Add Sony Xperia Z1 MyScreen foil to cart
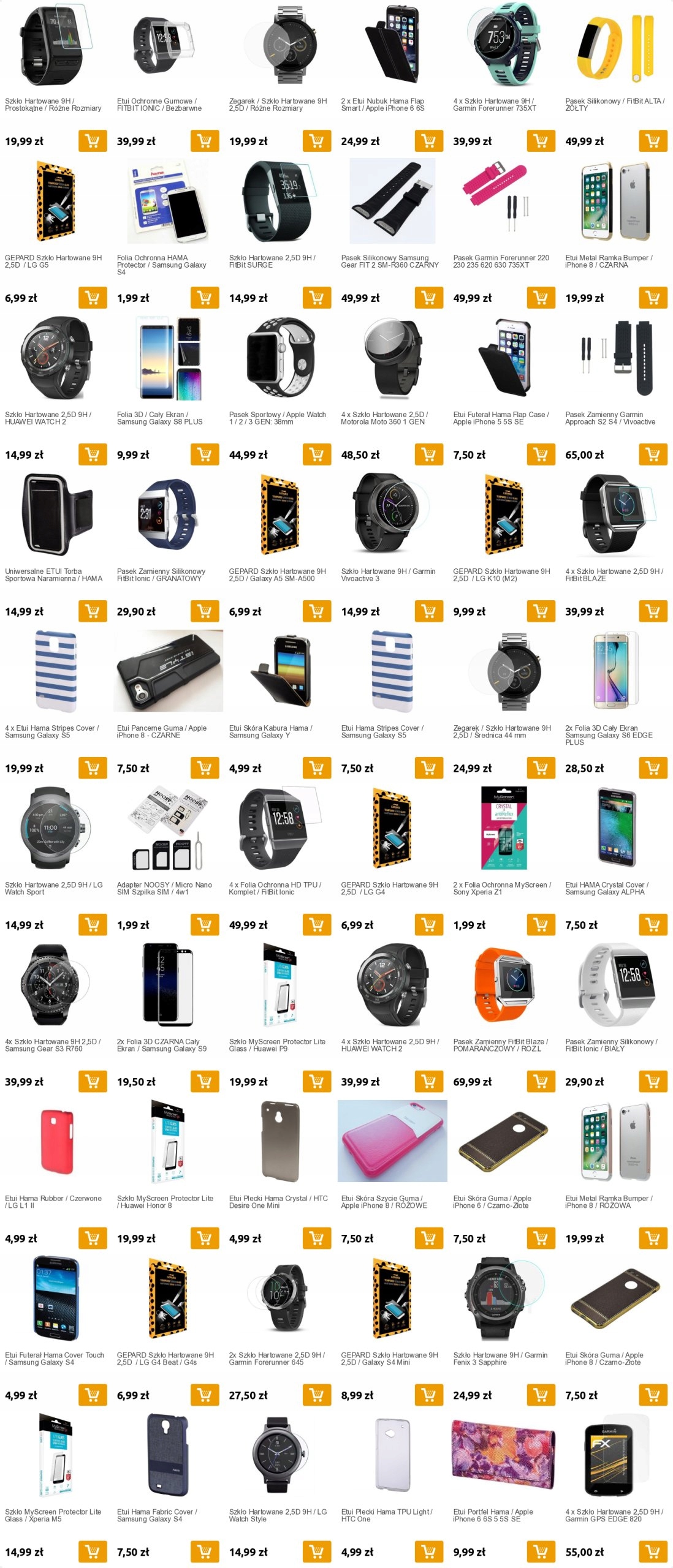 click(x=541, y=925)
